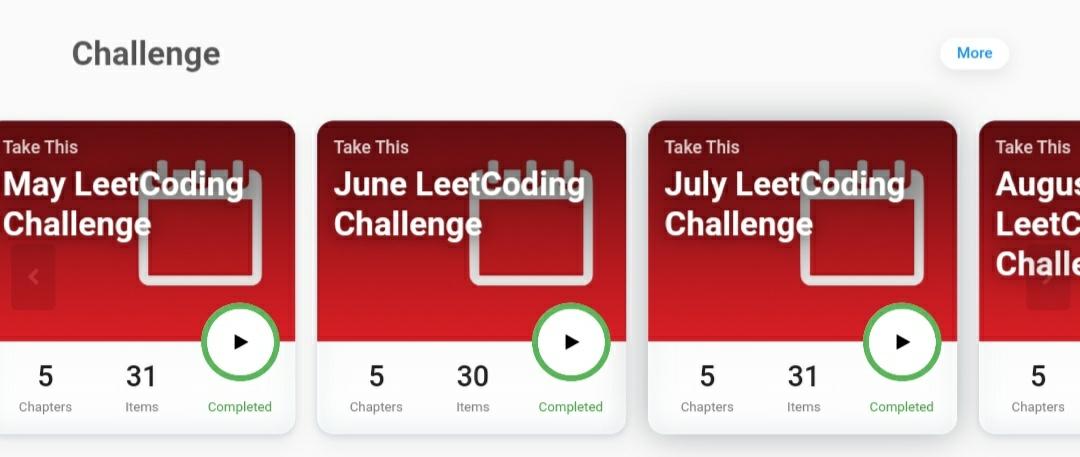Play the May LeetCoding Challenge
This screenshot has height=457, width=1080.
click(240, 342)
